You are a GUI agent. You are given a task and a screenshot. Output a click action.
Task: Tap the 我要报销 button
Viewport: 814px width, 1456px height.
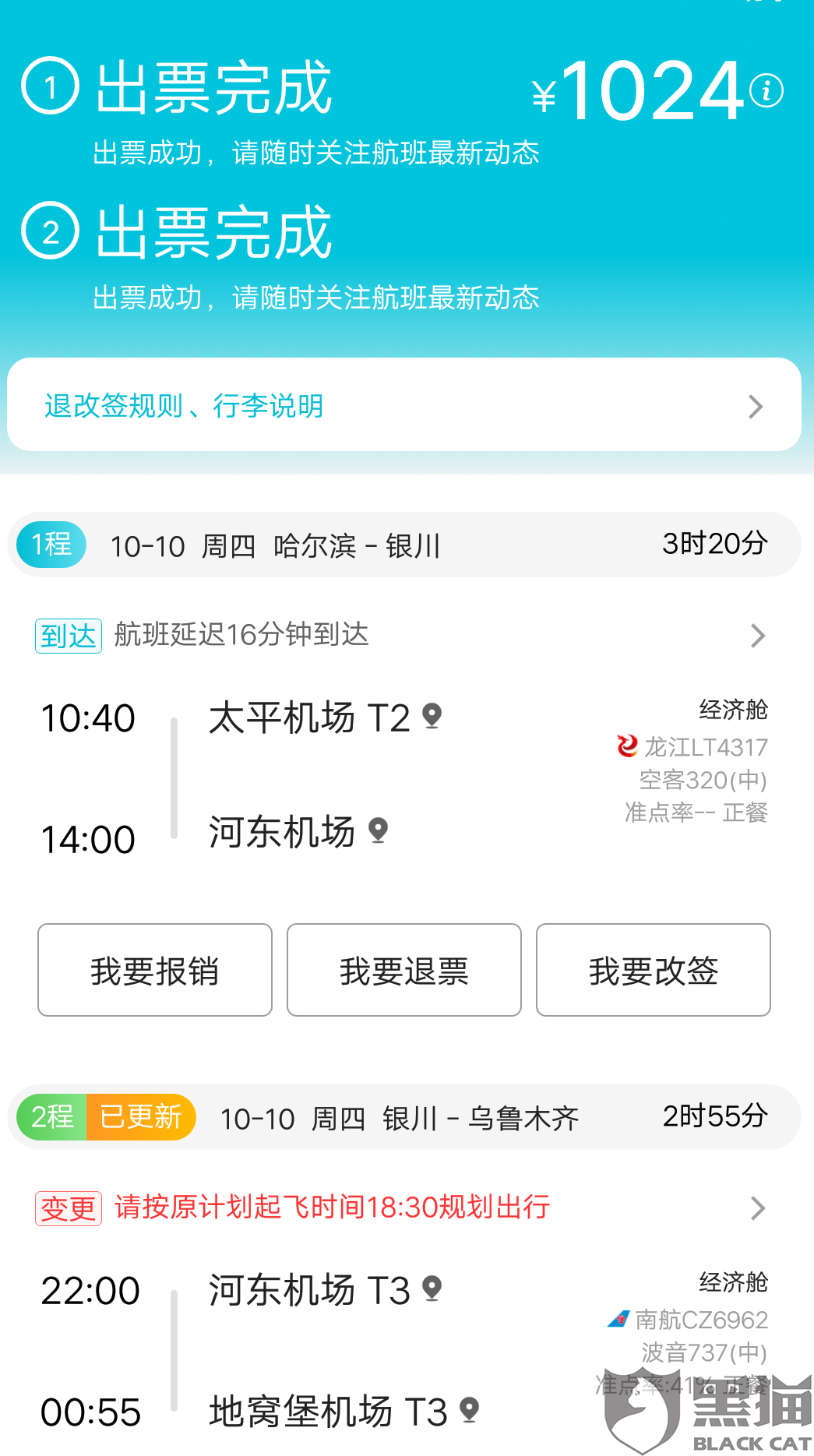(155, 970)
